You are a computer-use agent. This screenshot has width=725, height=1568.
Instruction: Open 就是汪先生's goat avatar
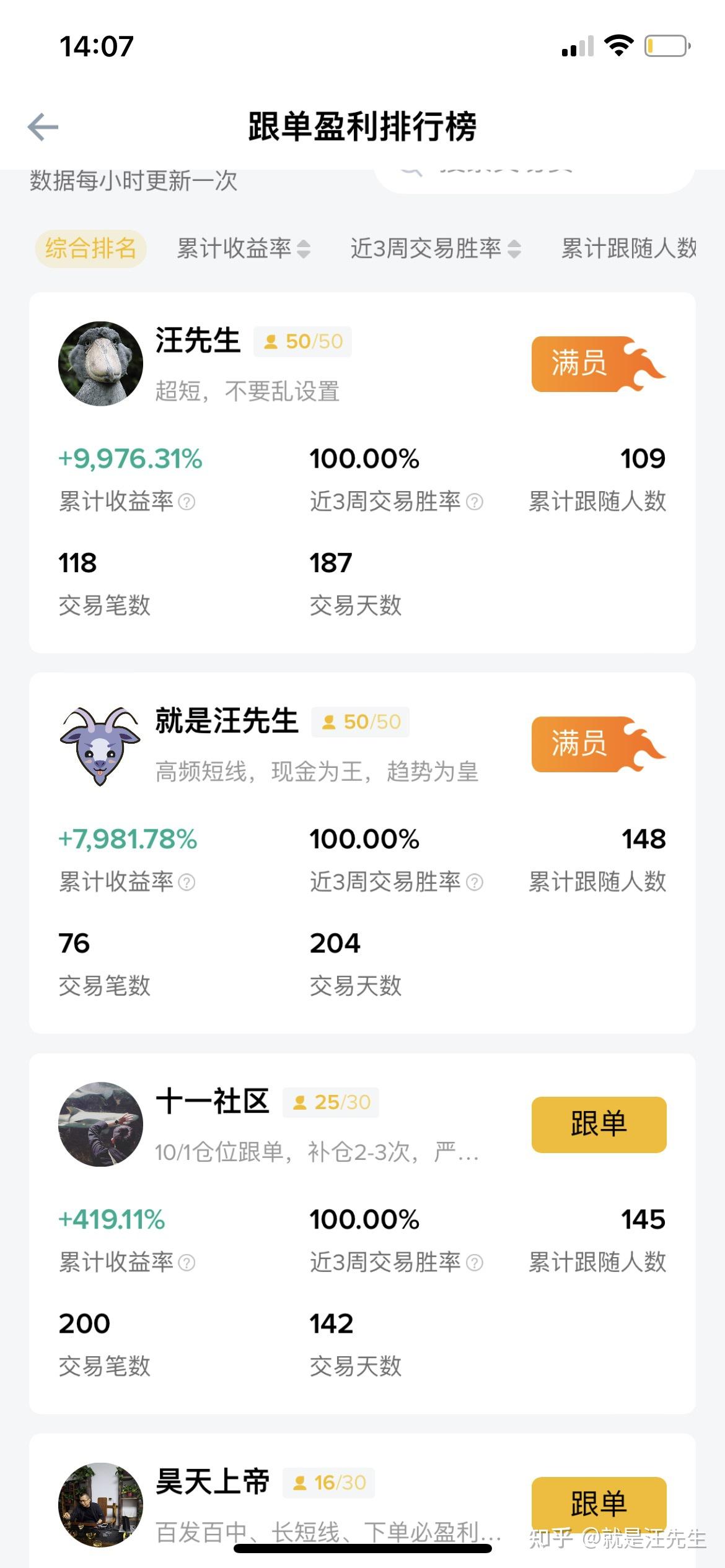click(x=100, y=745)
